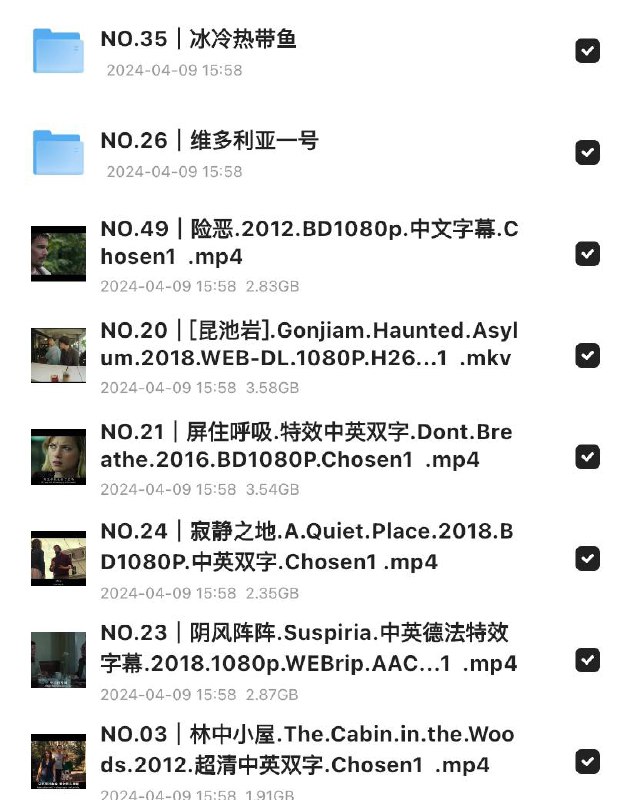Open the folder NO.35 冰冷热带鱼
Image resolution: width=637 pixels, height=800 pixels.
pyautogui.click(x=198, y=40)
